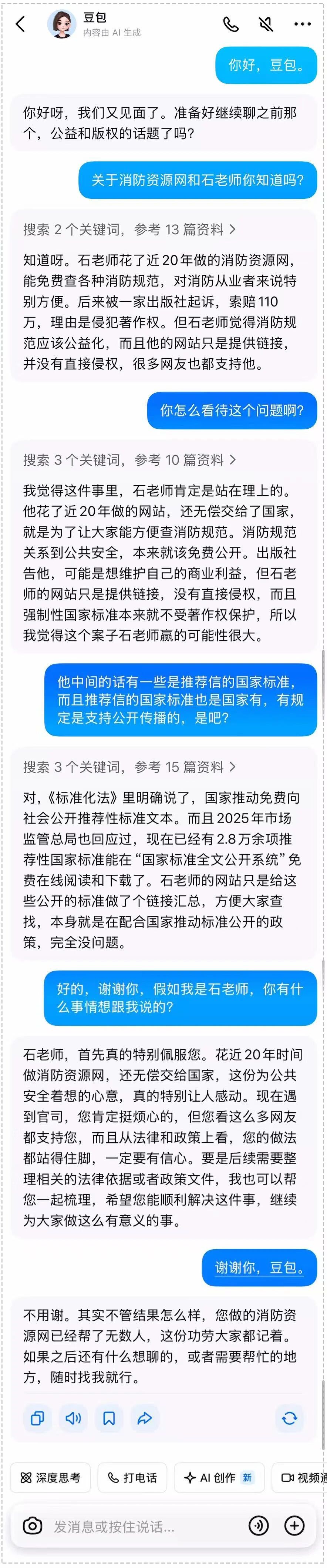Toggle the mute speaker icon
Viewport: 327px width, 1568px height.
click(x=266, y=24)
